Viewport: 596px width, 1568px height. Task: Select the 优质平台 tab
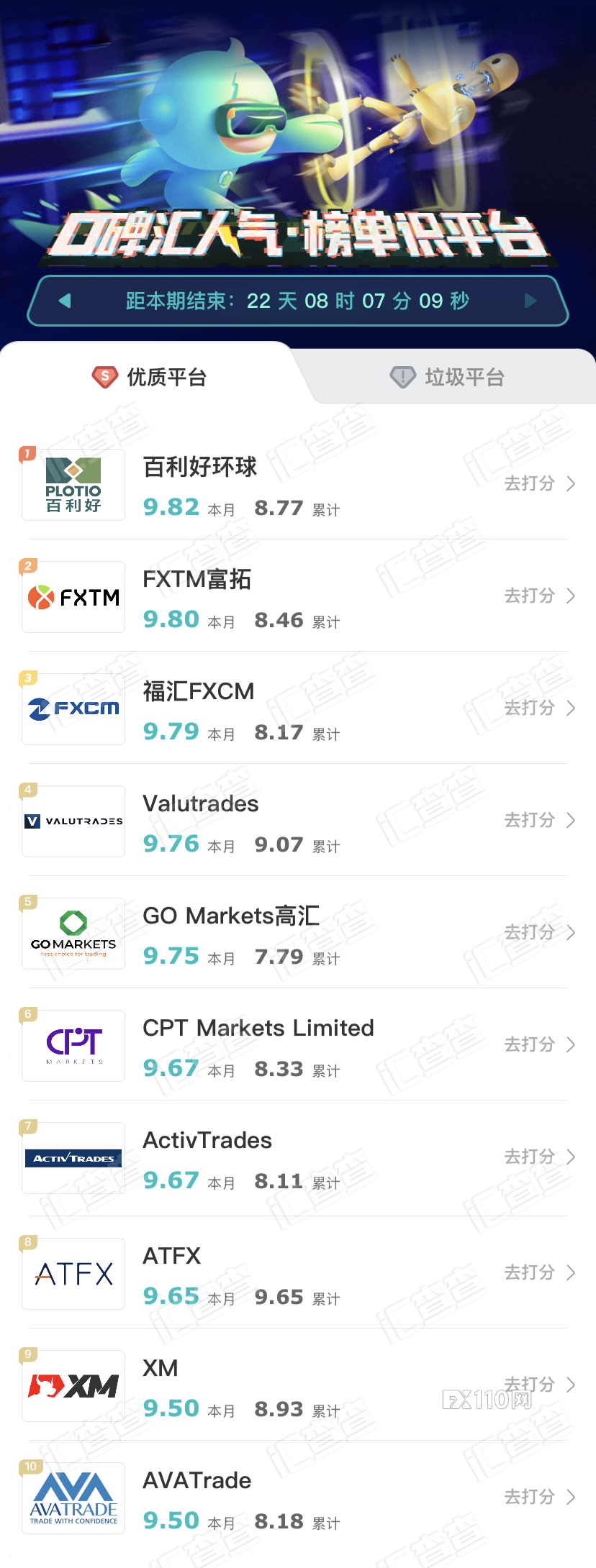pyautogui.click(x=150, y=377)
